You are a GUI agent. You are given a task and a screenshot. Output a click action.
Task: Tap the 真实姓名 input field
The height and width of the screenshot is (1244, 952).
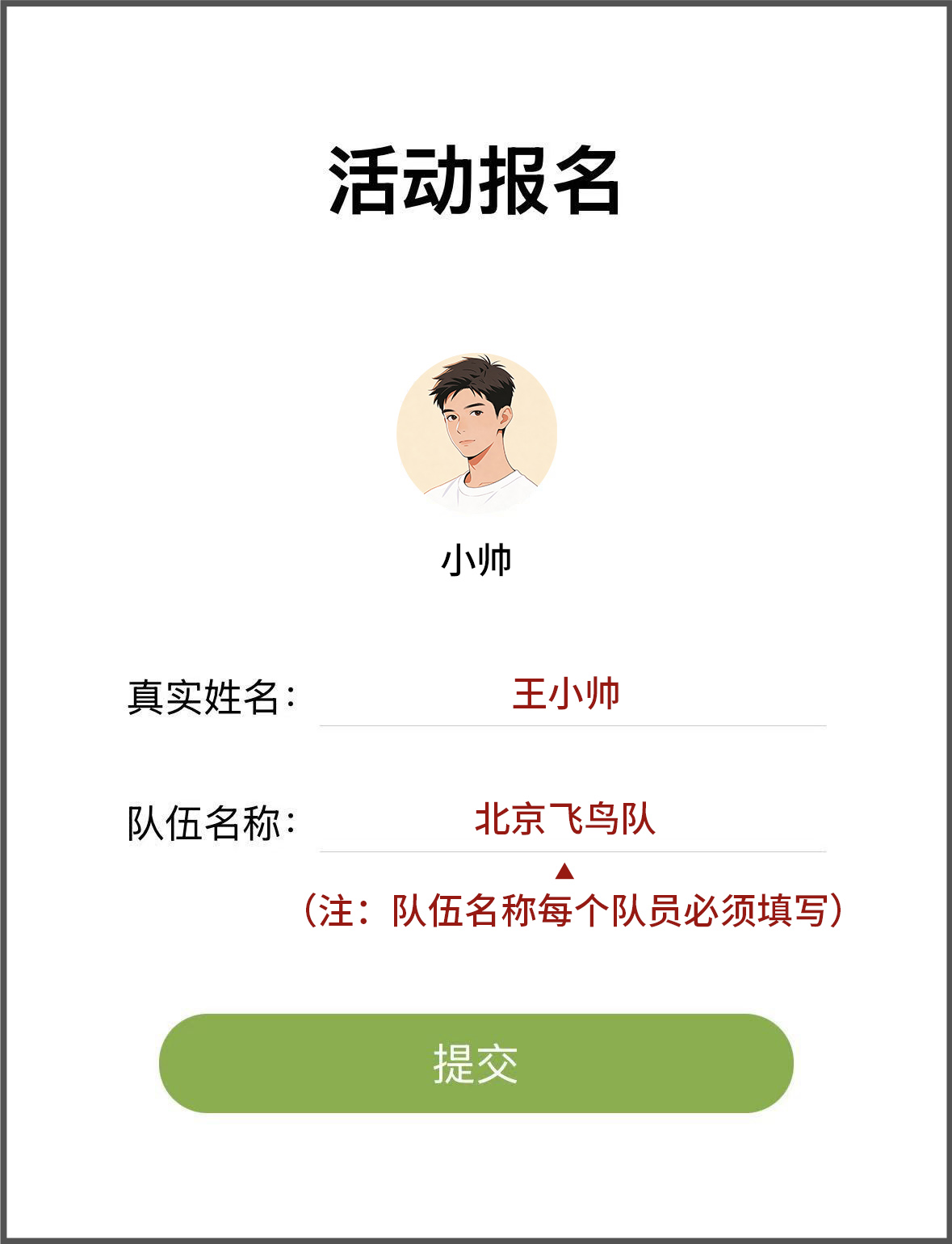pos(572,696)
